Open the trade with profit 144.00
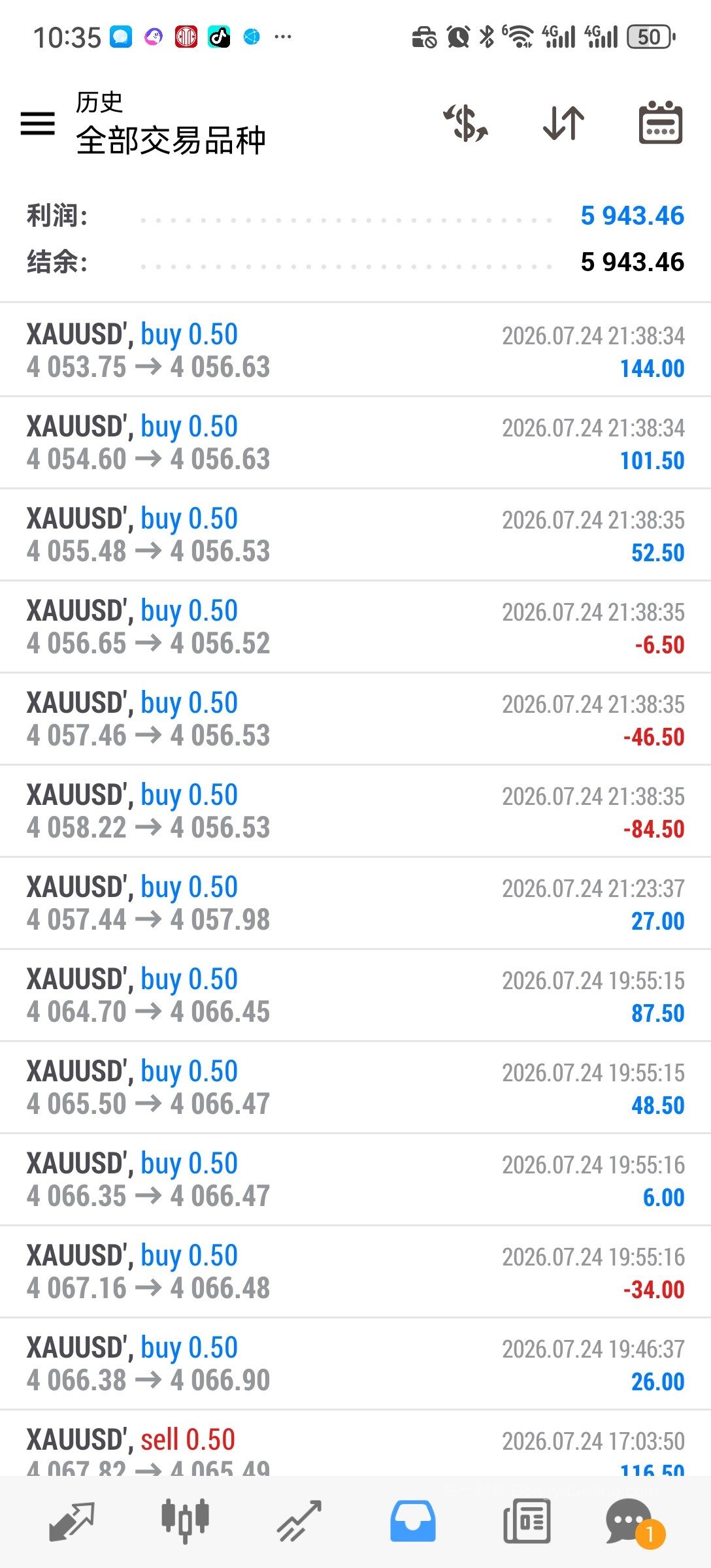This screenshot has height=1568, width=711. [355, 350]
